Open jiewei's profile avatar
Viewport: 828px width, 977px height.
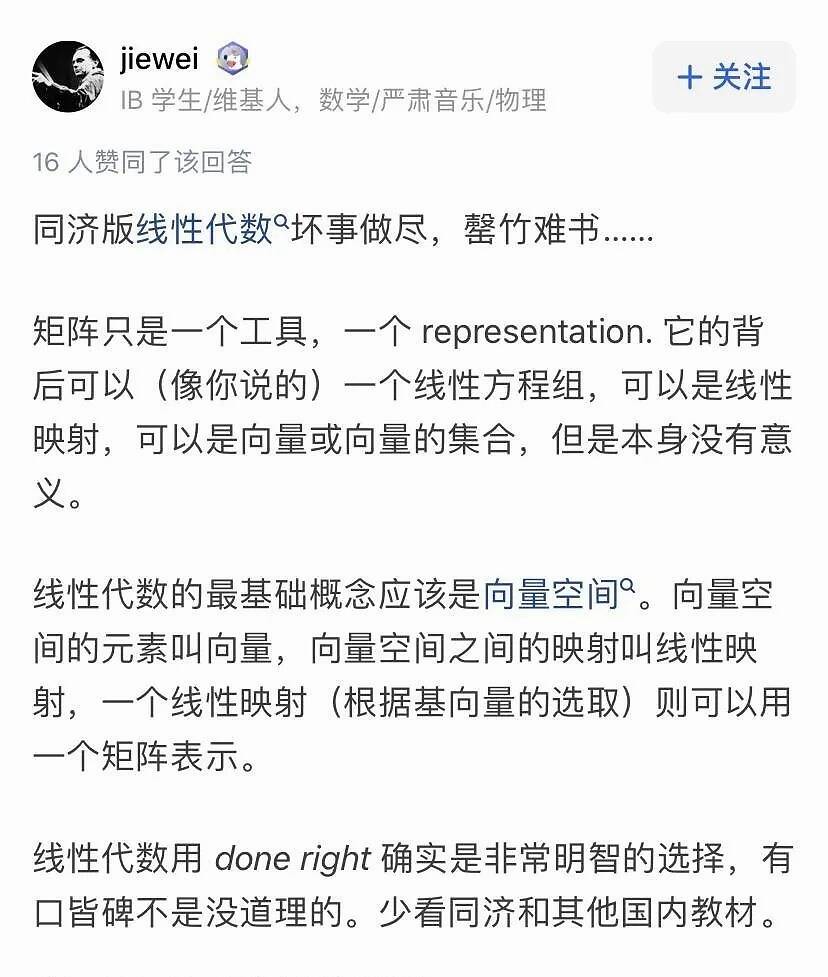68,77
